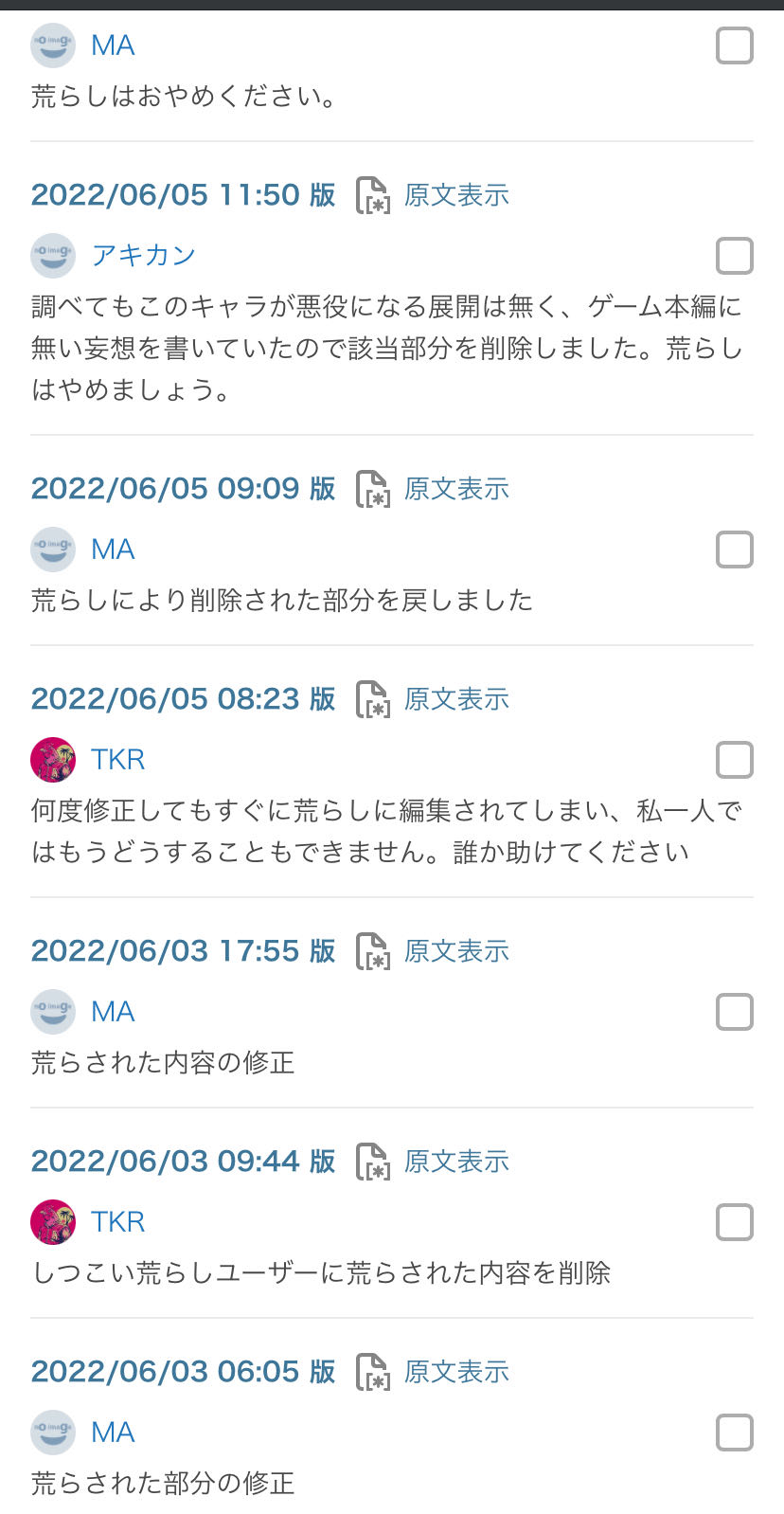Open the 2022/06/03 17:55 版 revision
The image size is (784, 1514).
click(183, 951)
